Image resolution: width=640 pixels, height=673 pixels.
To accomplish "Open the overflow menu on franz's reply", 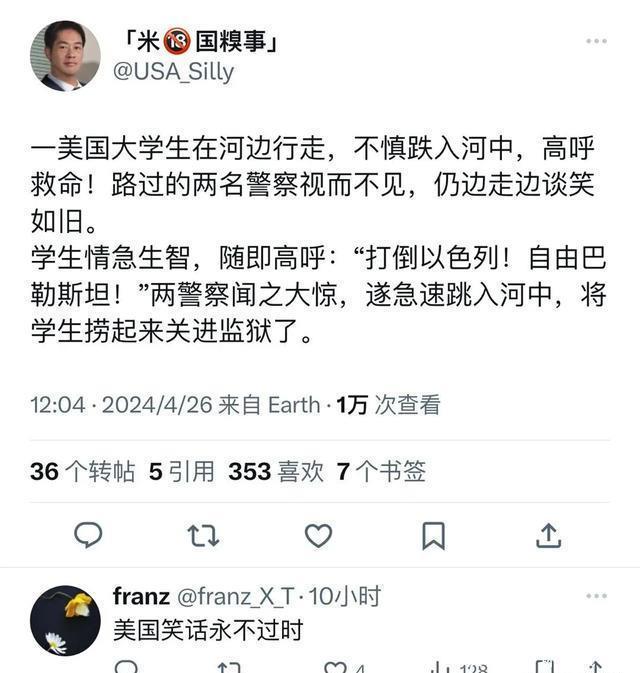I will point(596,596).
